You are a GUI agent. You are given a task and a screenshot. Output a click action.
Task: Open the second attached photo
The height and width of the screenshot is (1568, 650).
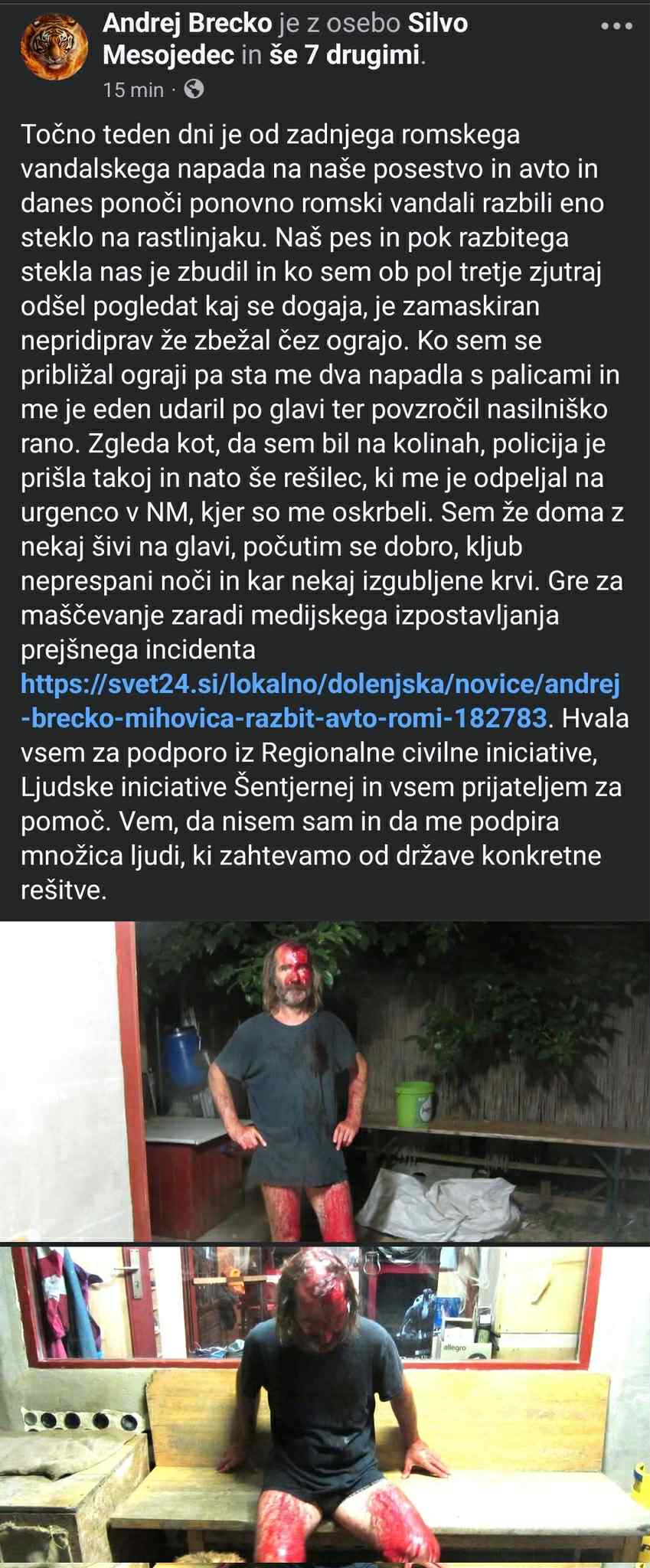(325, 1405)
